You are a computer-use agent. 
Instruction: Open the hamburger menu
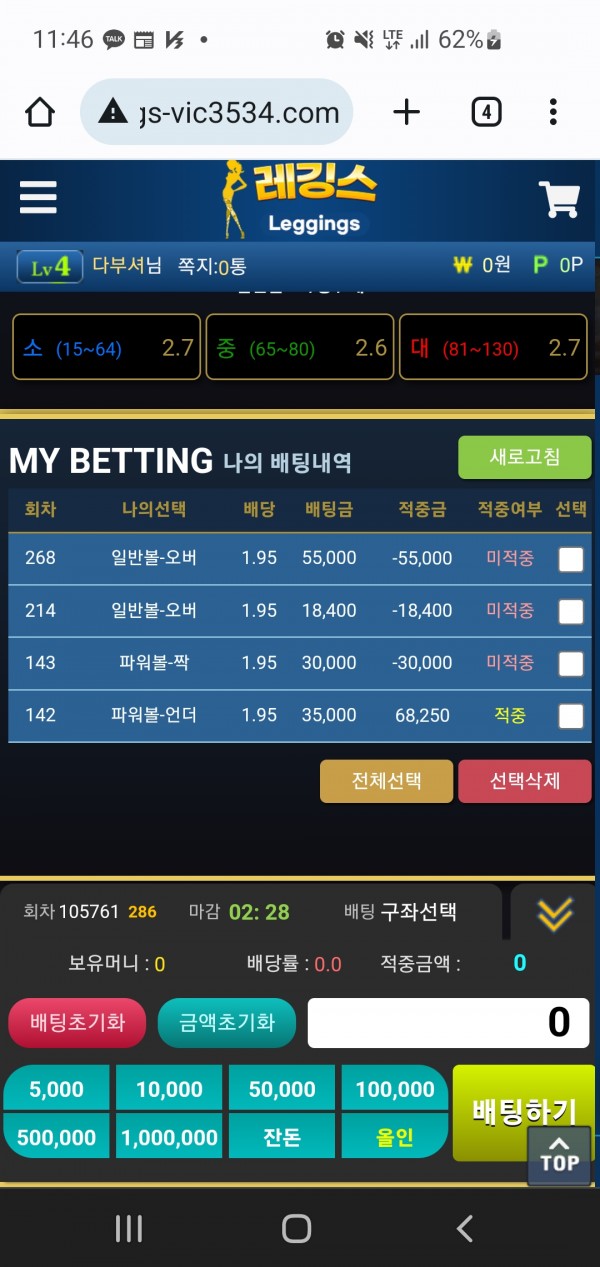tap(38, 198)
